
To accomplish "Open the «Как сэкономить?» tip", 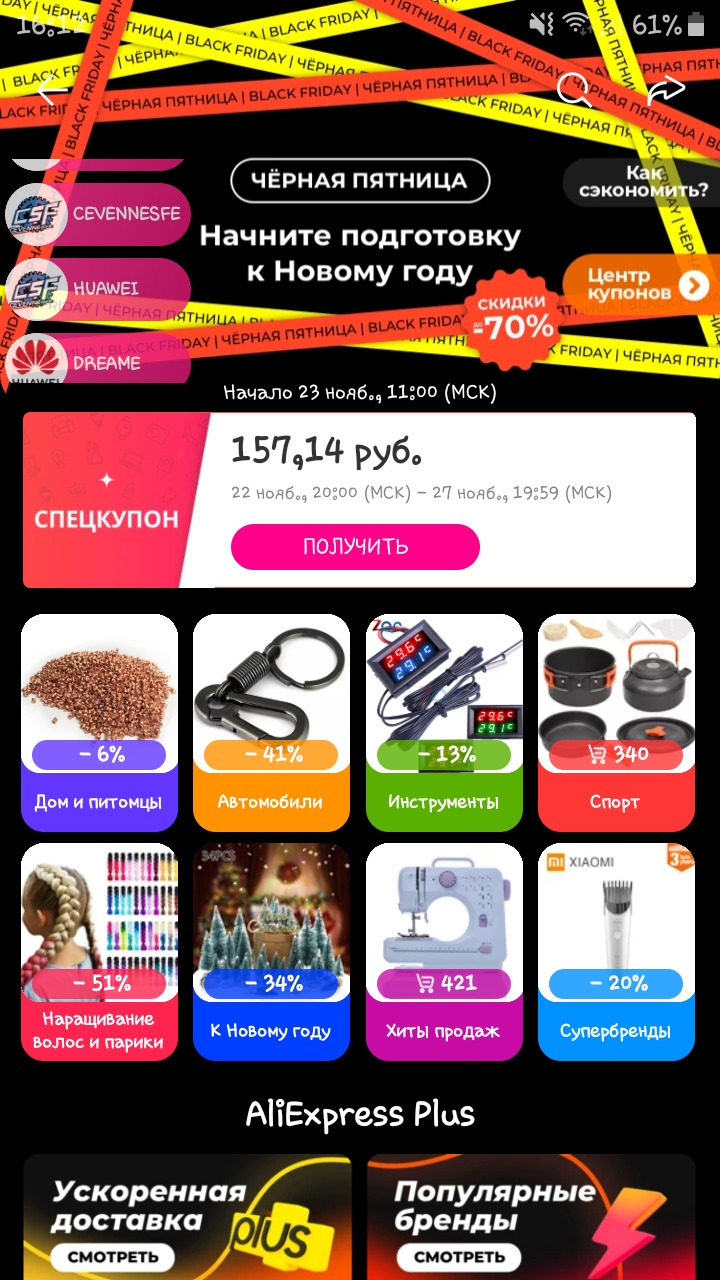I will tap(640, 183).
